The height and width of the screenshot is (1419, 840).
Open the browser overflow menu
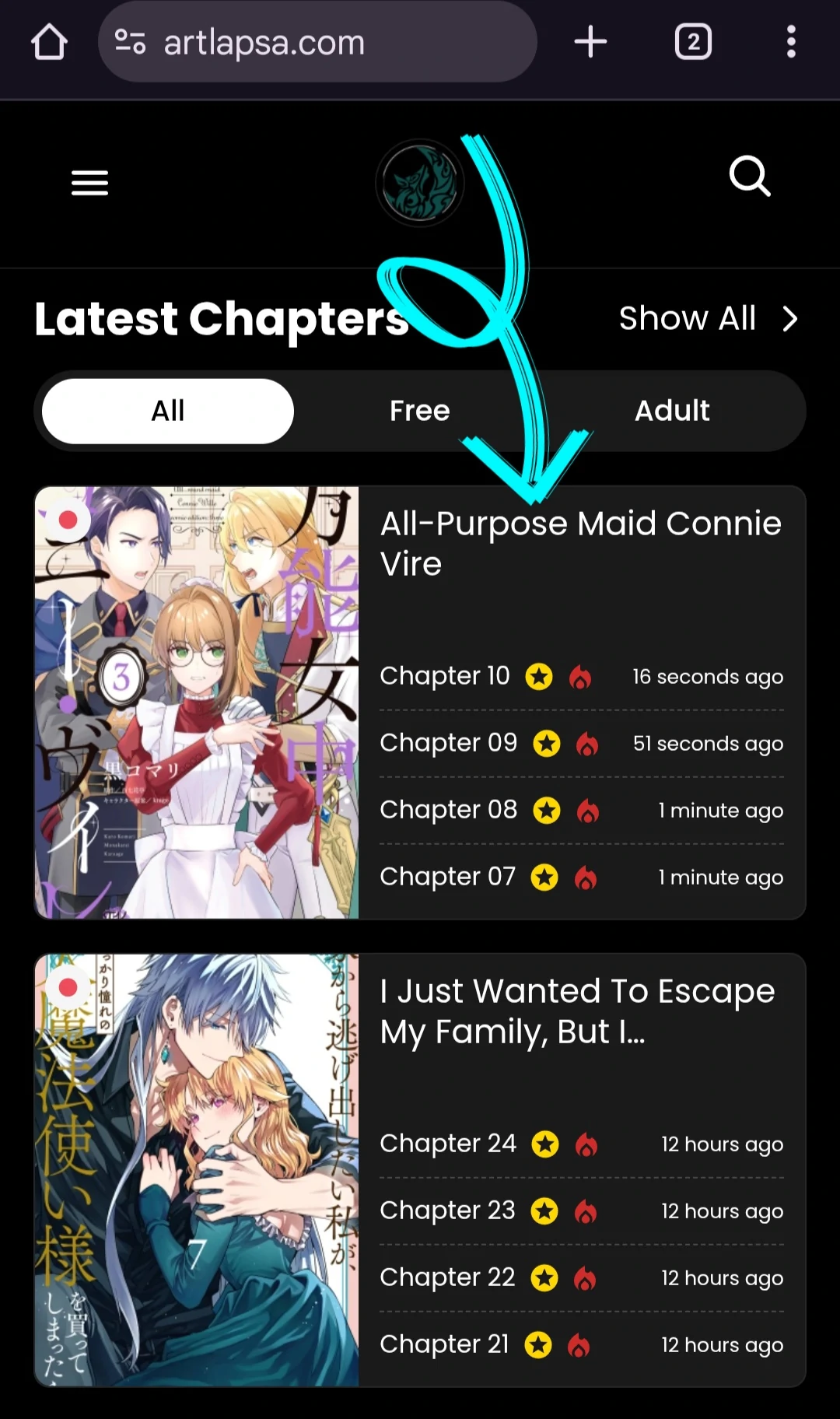click(x=790, y=42)
